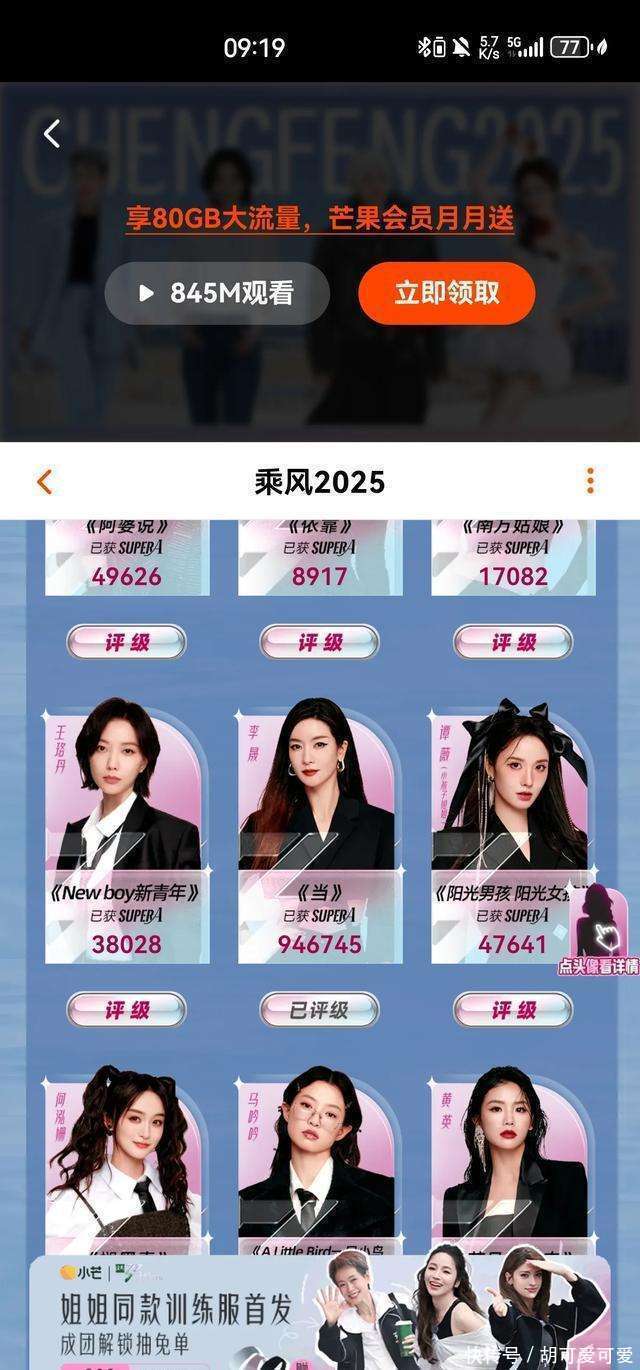The height and width of the screenshot is (1370, 640).
Task: Open the 马吟吟 contestant card
Action: [319, 1160]
